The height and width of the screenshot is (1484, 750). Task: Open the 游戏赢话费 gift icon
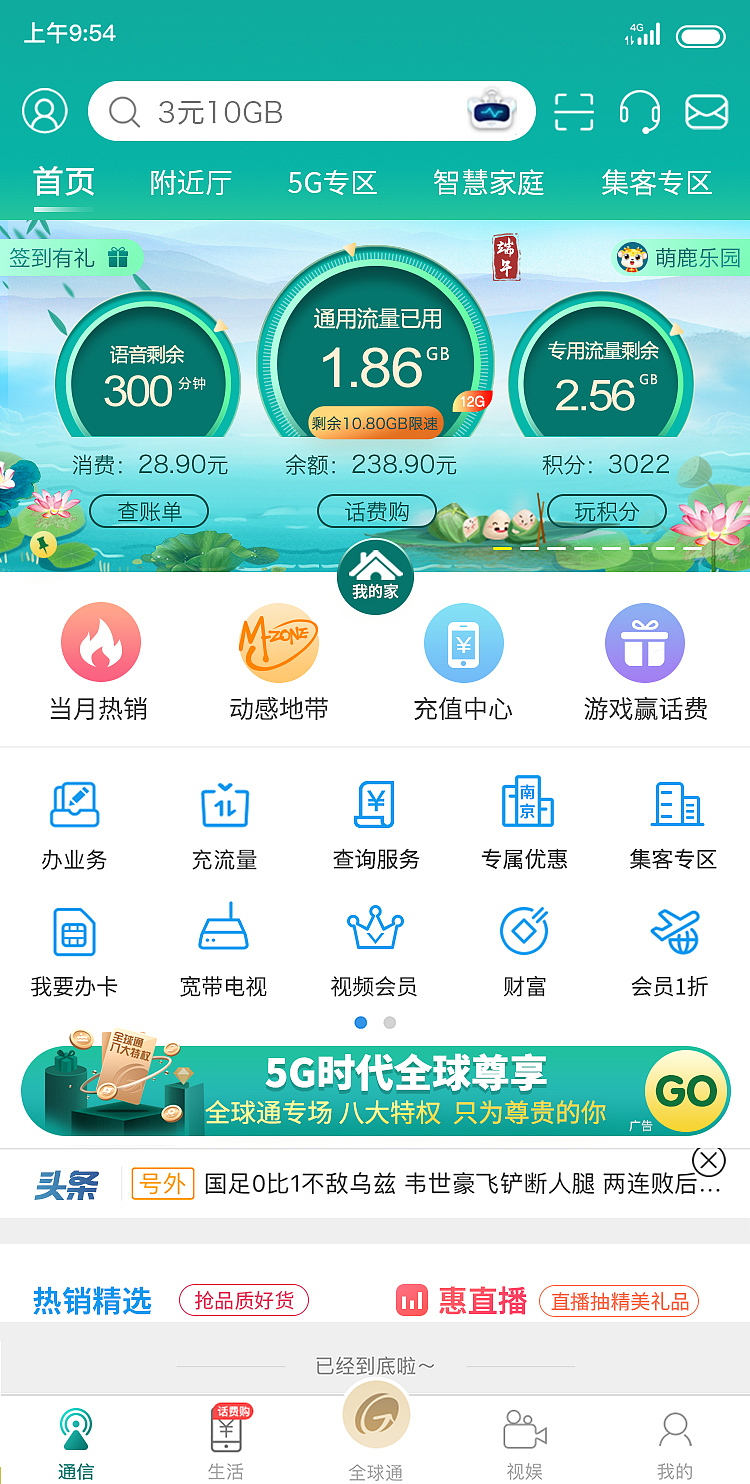tap(645, 642)
